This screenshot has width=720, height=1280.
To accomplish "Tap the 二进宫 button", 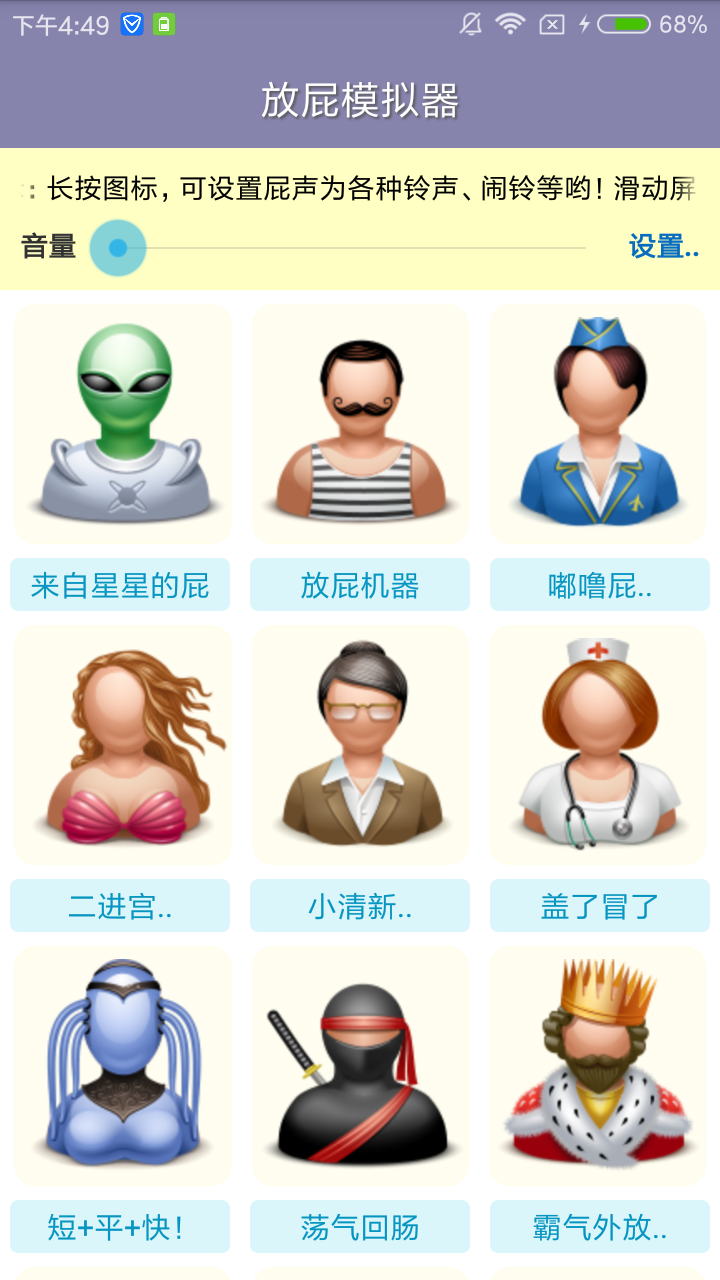I will (x=120, y=906).
